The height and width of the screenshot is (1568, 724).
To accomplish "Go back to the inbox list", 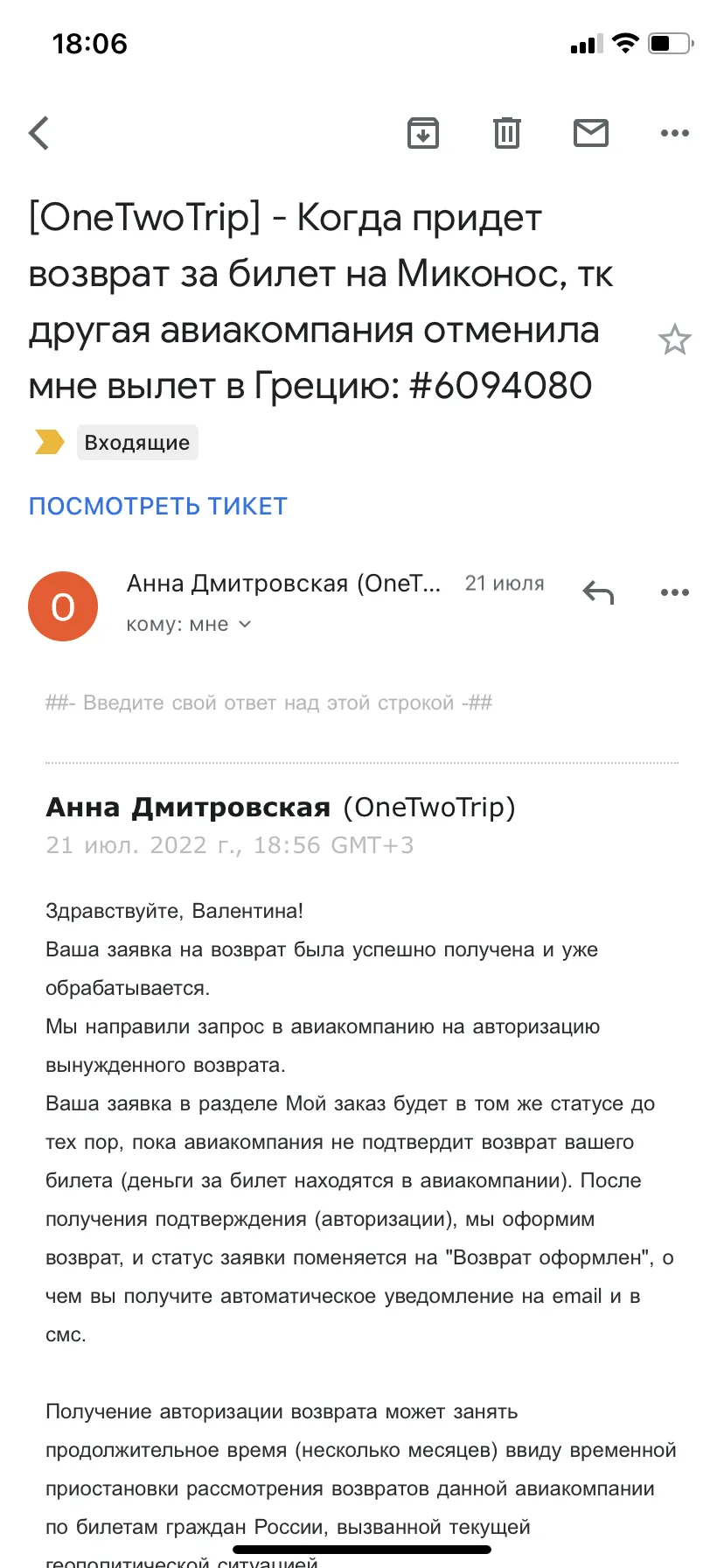I will [x=38, y=133].
